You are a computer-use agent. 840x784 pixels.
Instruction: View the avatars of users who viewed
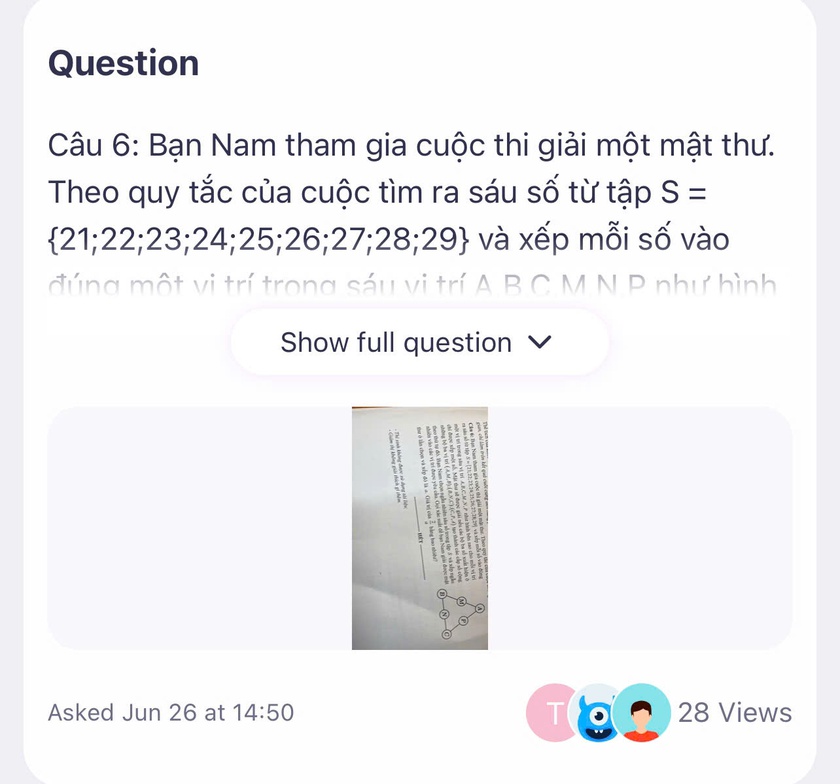598,712
